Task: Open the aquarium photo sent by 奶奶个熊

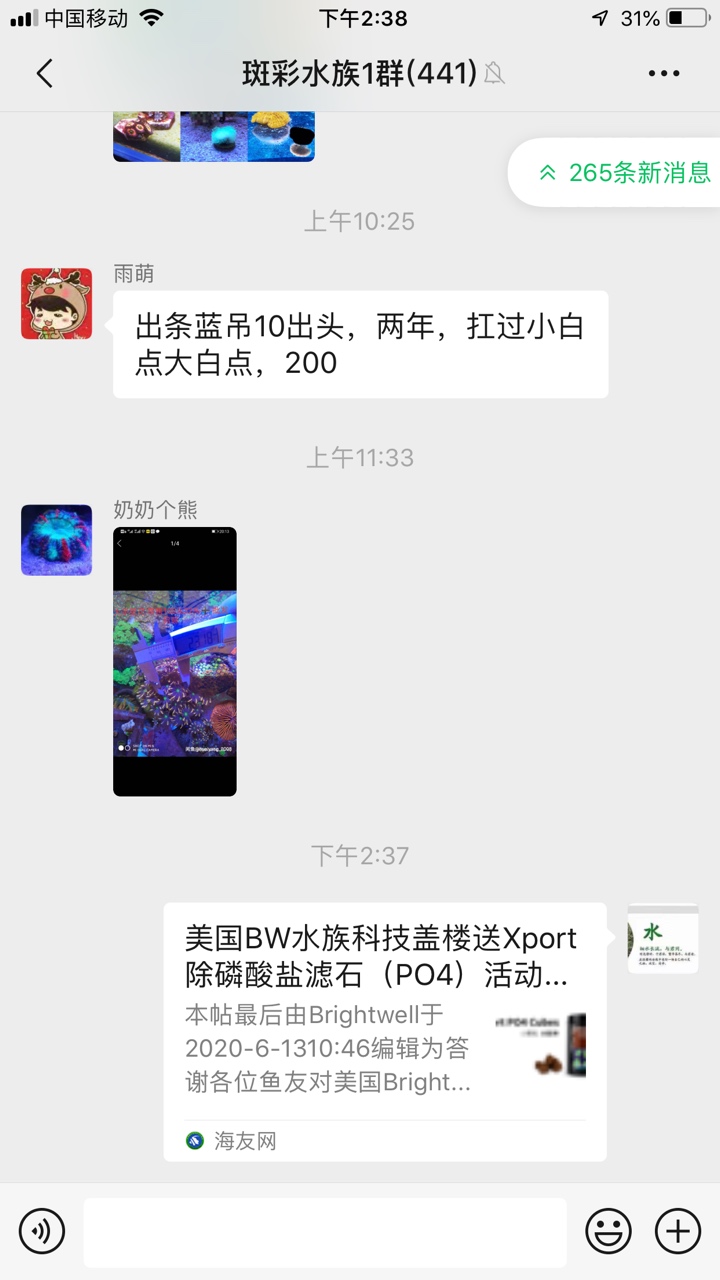Action: 175,661
